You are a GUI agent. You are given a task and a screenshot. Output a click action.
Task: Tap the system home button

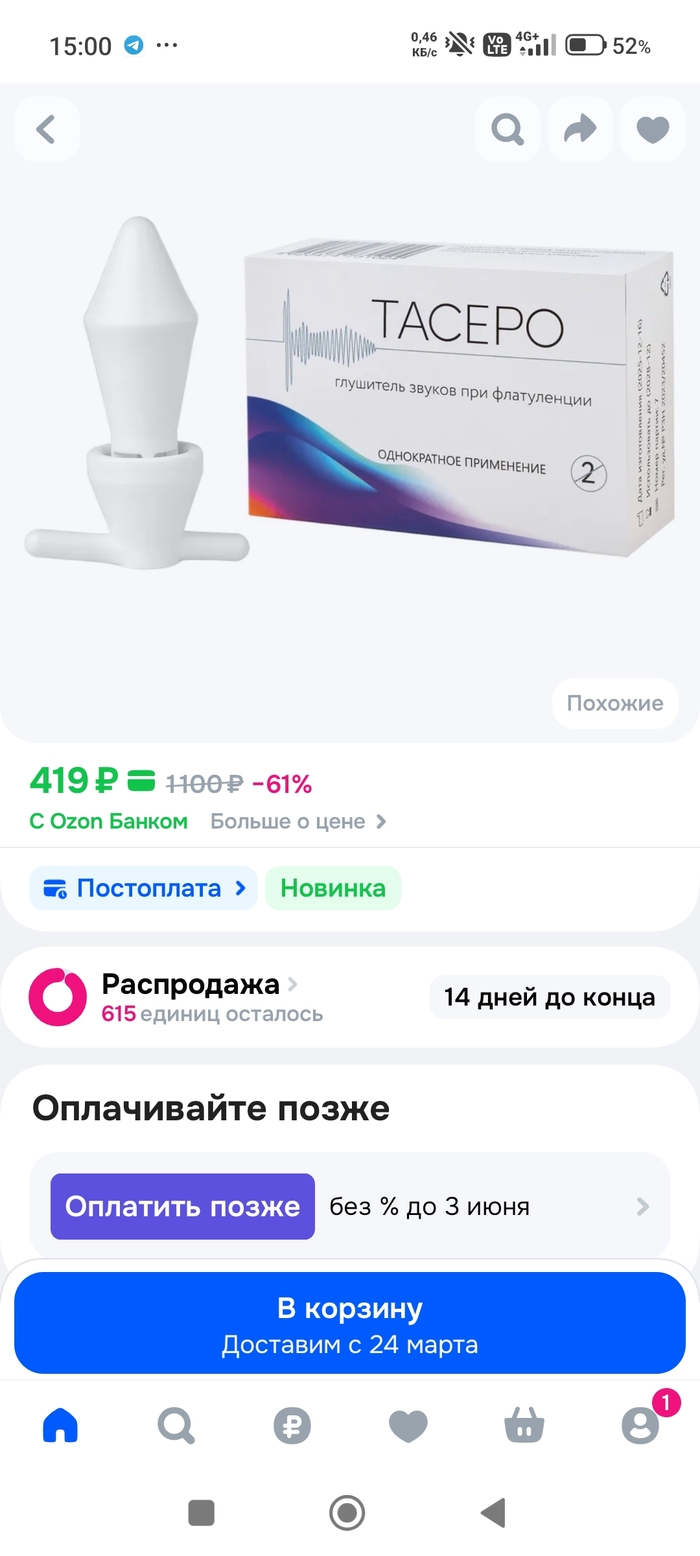(x=347, y=1513)
